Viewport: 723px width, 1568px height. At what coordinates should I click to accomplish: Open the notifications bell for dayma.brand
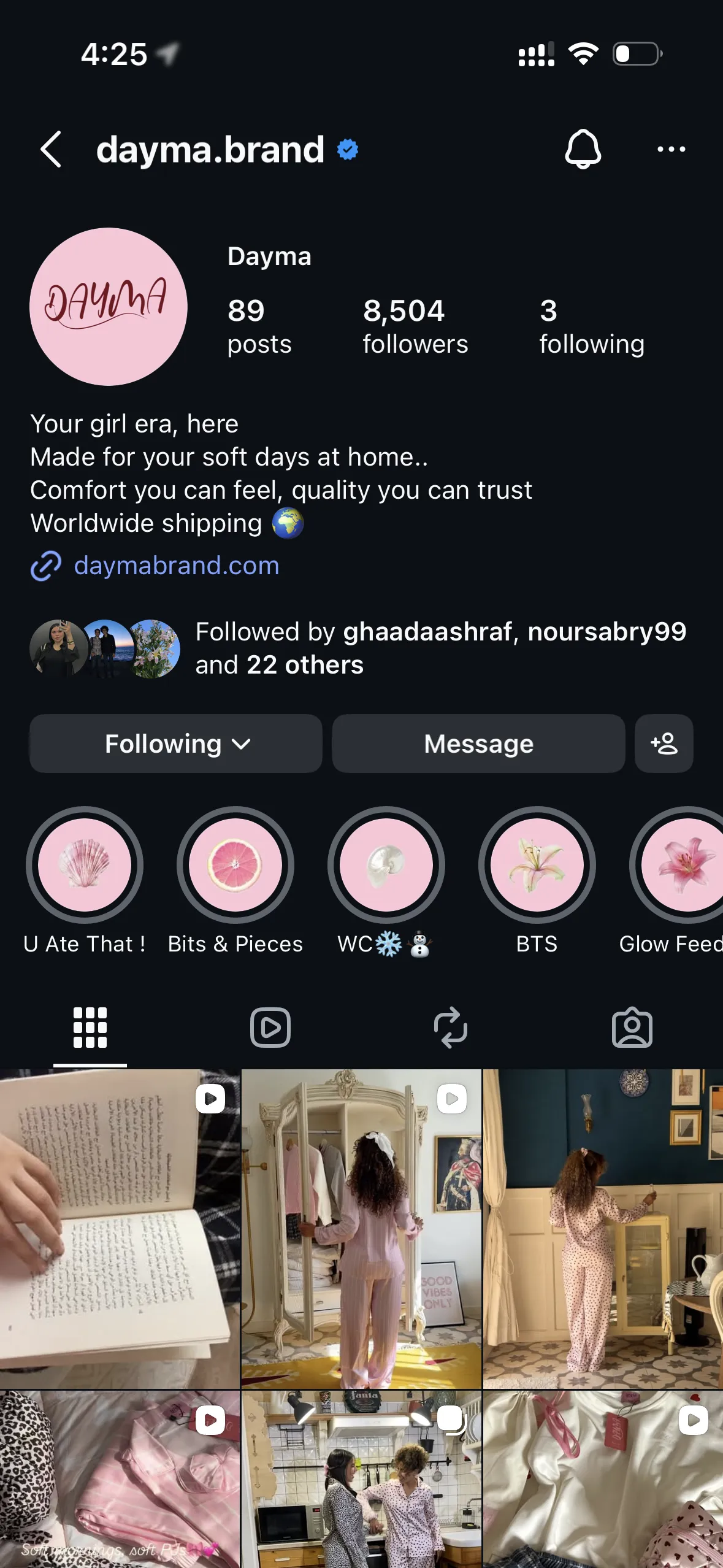[x=583, y=149]
